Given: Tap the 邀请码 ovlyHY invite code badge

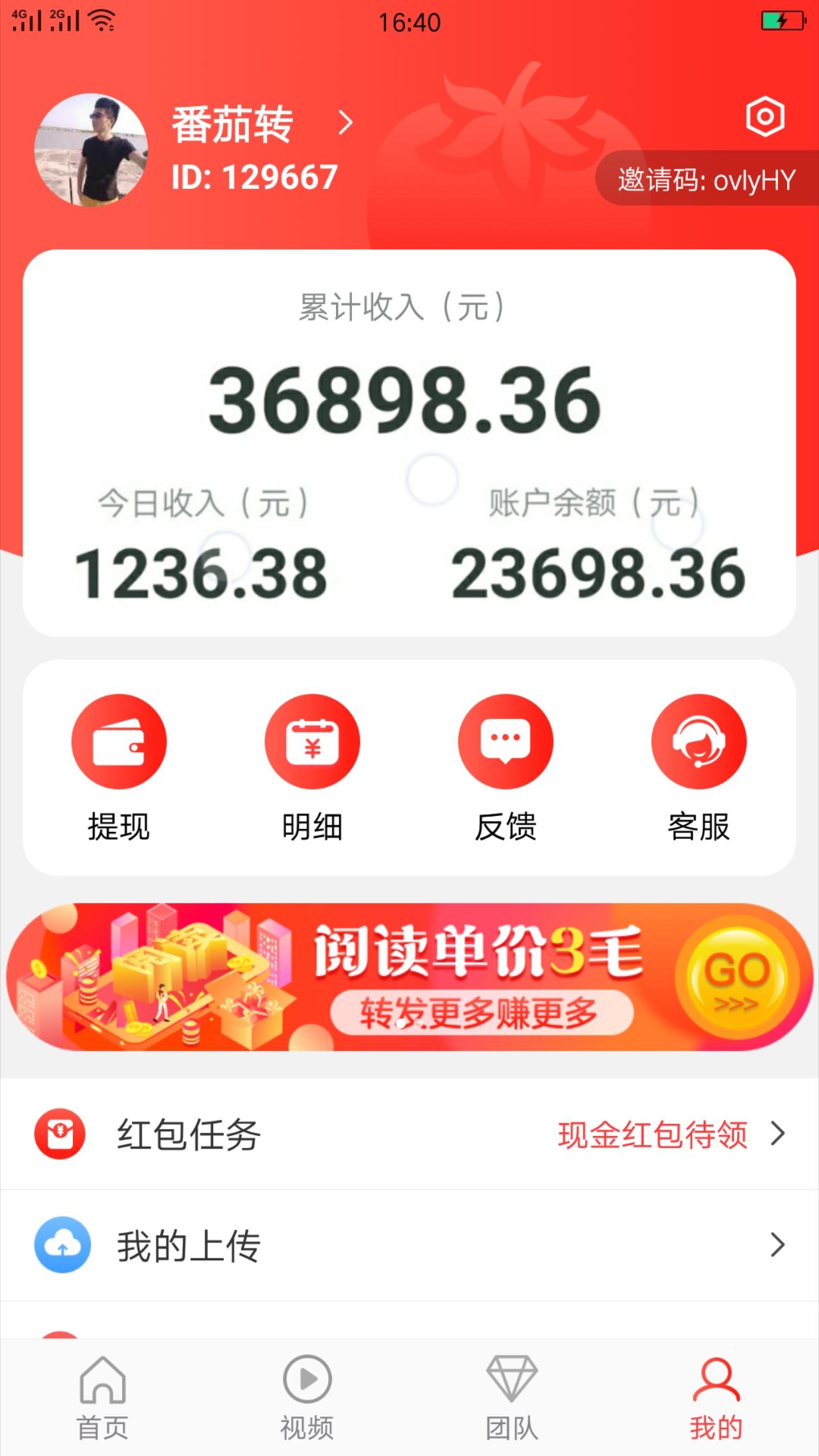Looking at the screenshot, I should 706,180.
